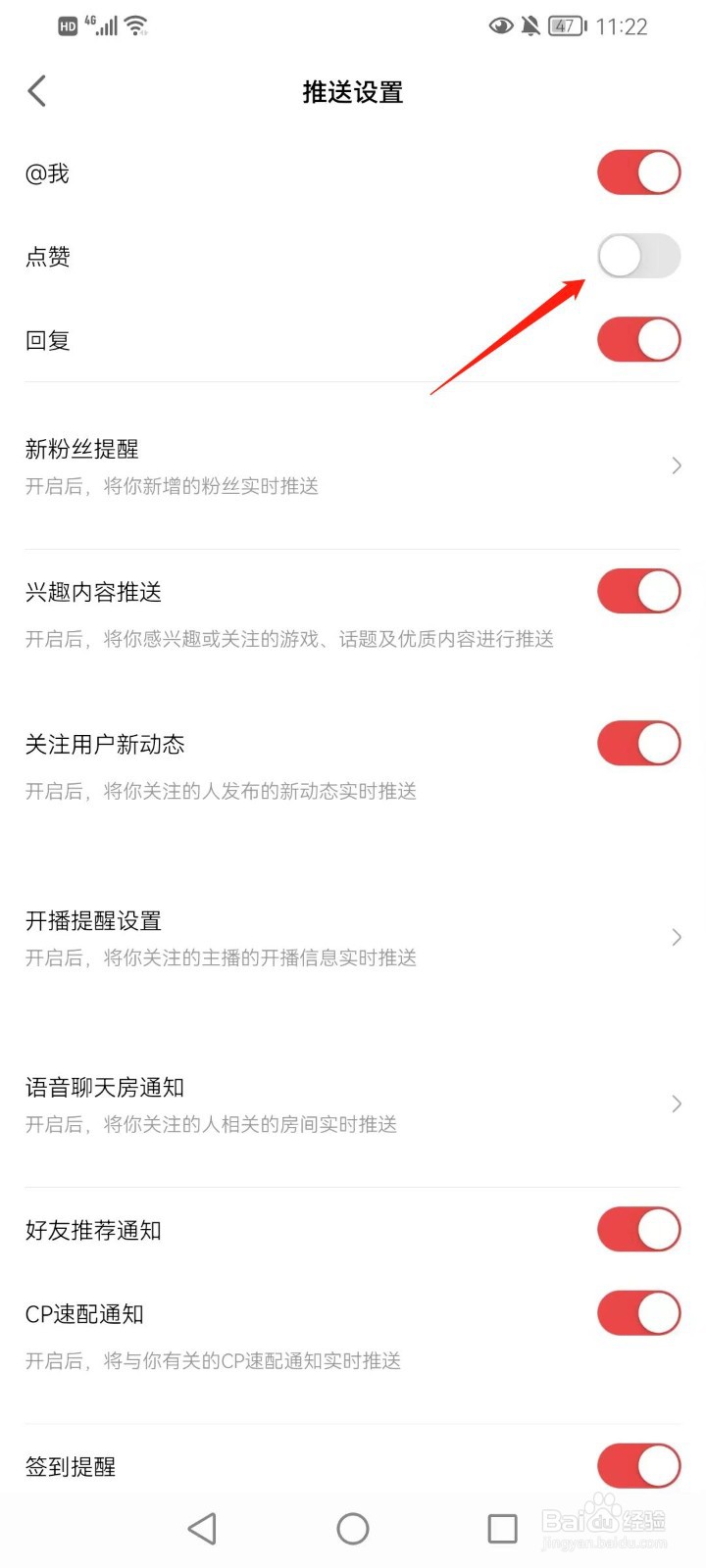The image size is (706, 1568).
Task: Enable the 点赞 notification toggle
Action: [x=638, y=256]
